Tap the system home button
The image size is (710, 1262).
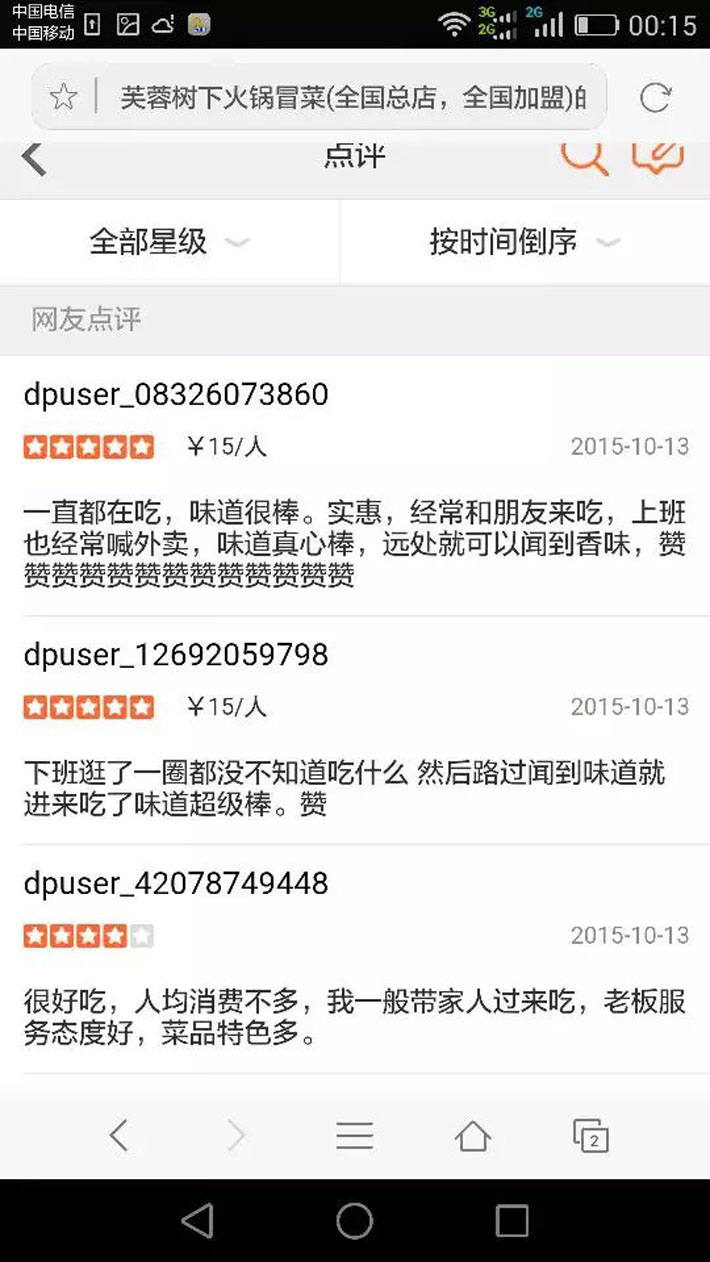(354, 1220)
